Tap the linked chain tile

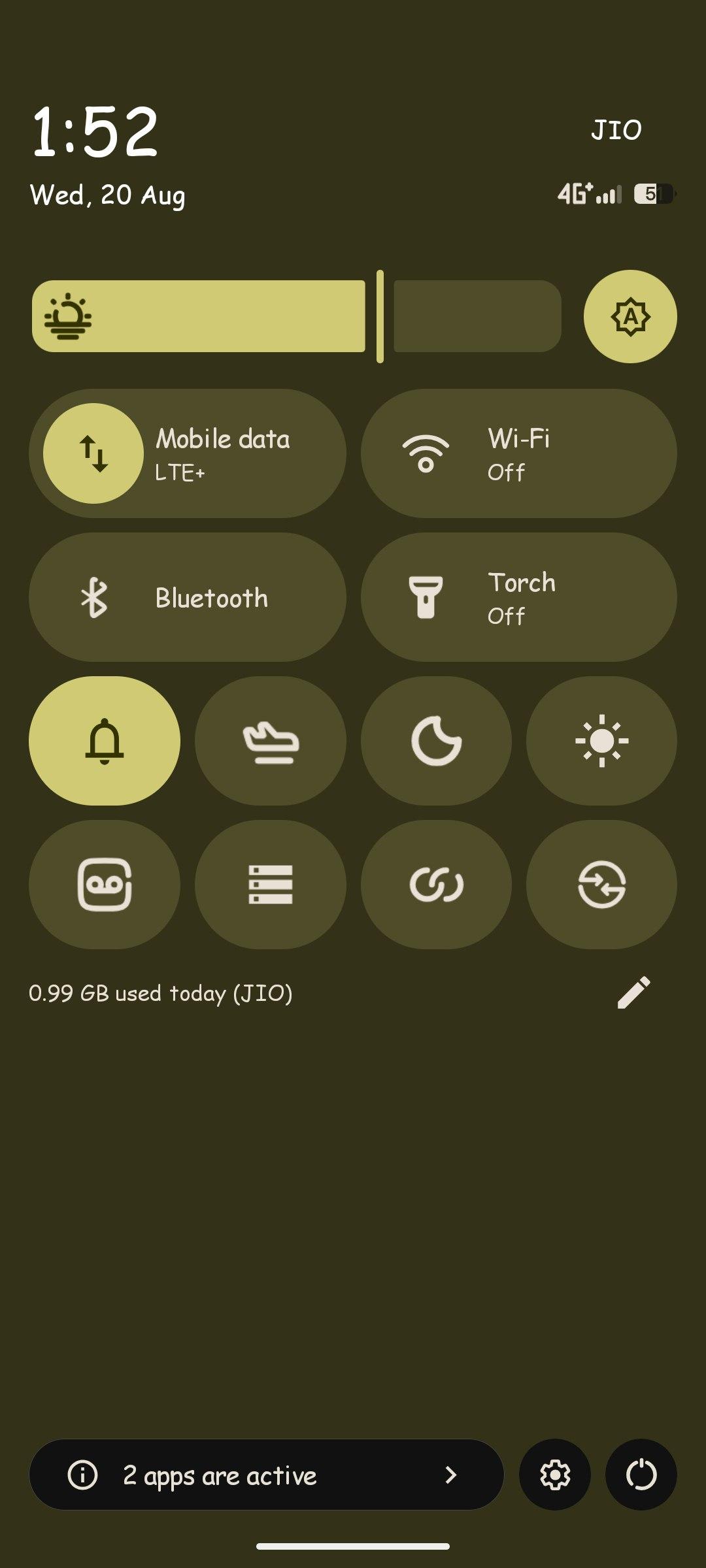coord(436,885)
